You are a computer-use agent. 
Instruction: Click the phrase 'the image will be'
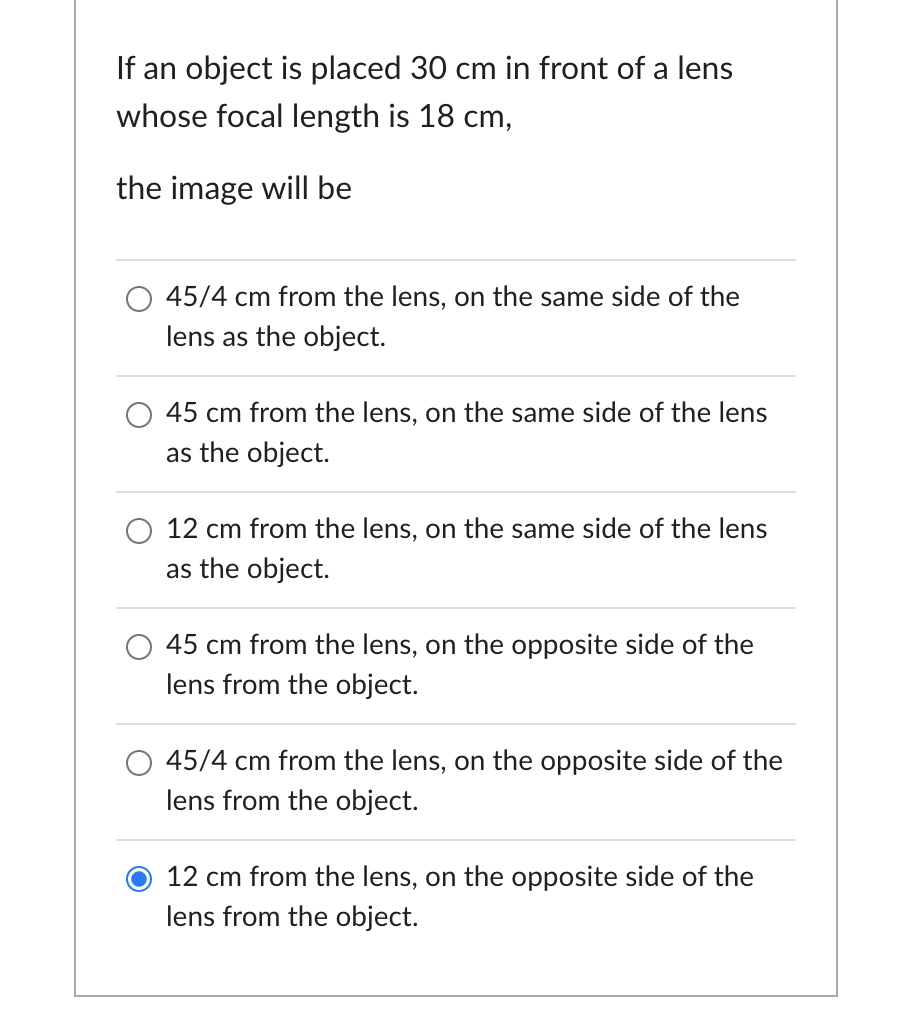tap(233, 188)
